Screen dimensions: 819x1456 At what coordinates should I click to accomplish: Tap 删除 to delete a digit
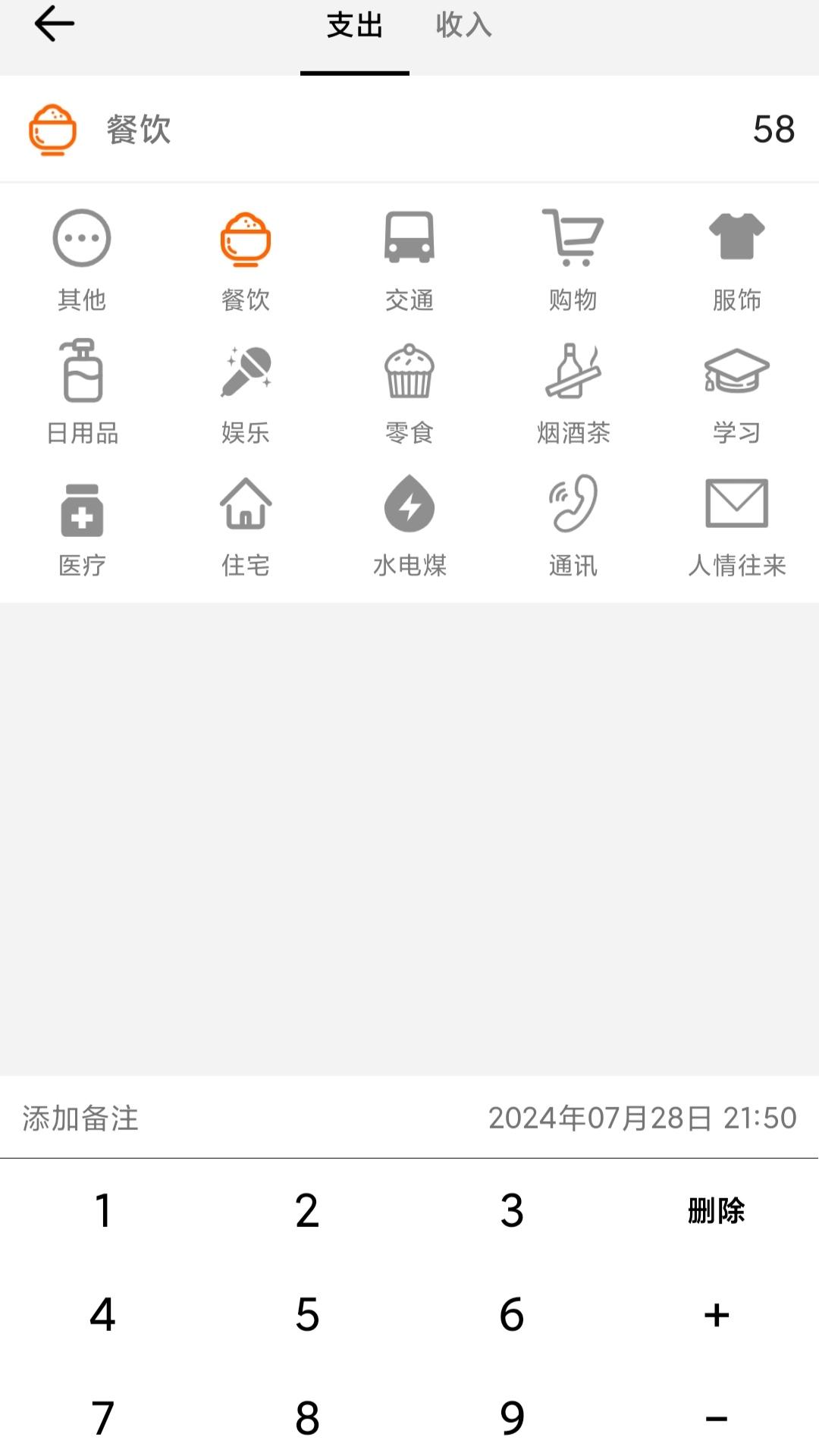pos(716,1210)
